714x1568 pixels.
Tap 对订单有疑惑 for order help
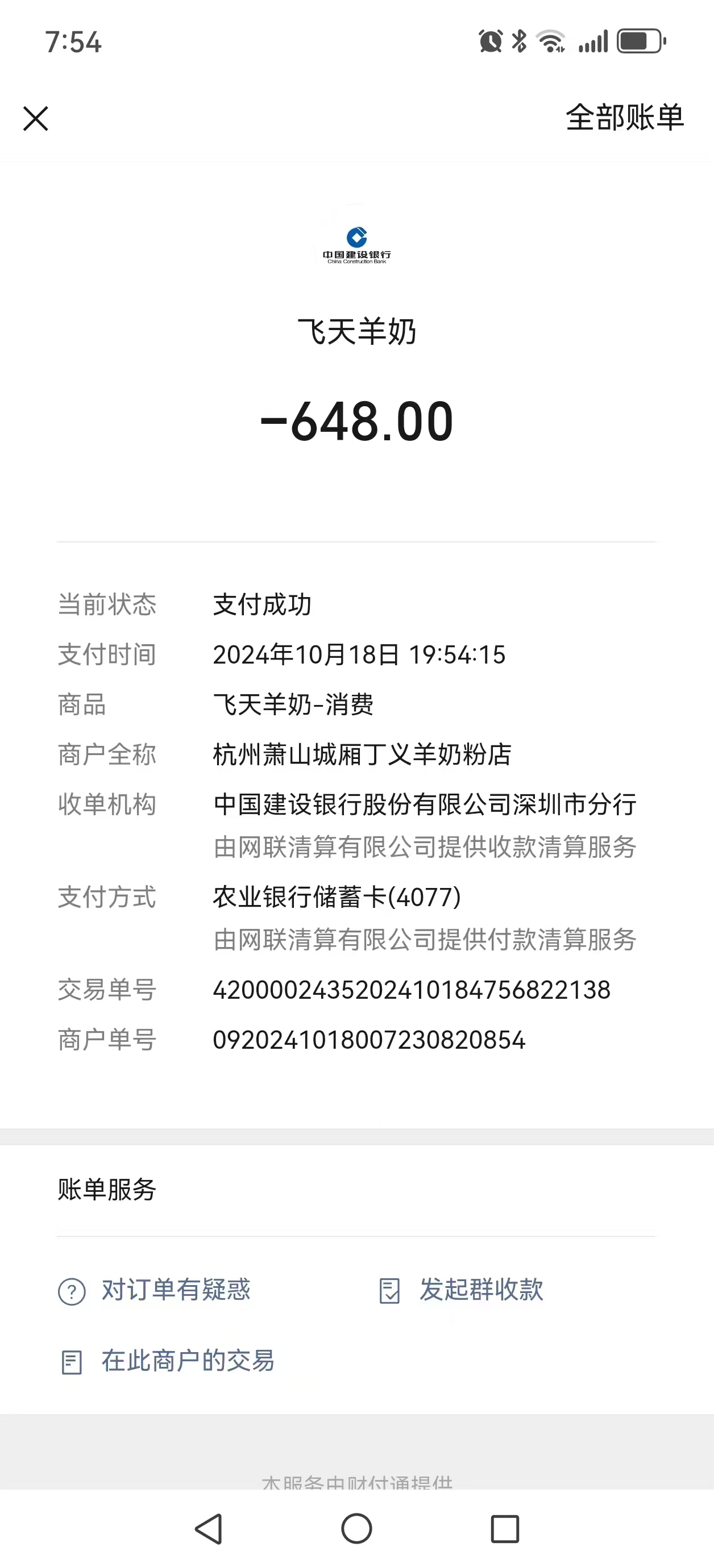click(155, 1290)
